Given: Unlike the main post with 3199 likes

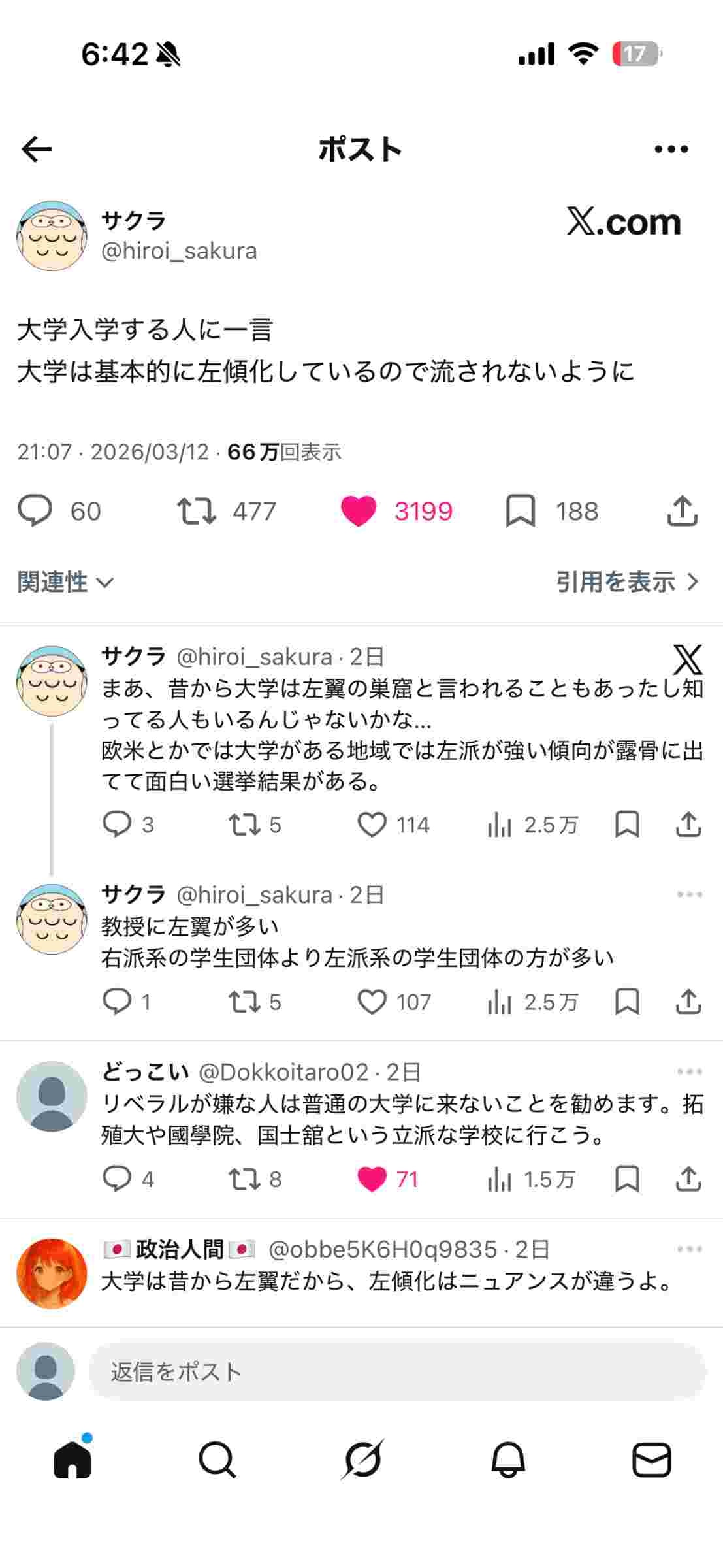Looking at the screenshot, I should coord(359,511).
